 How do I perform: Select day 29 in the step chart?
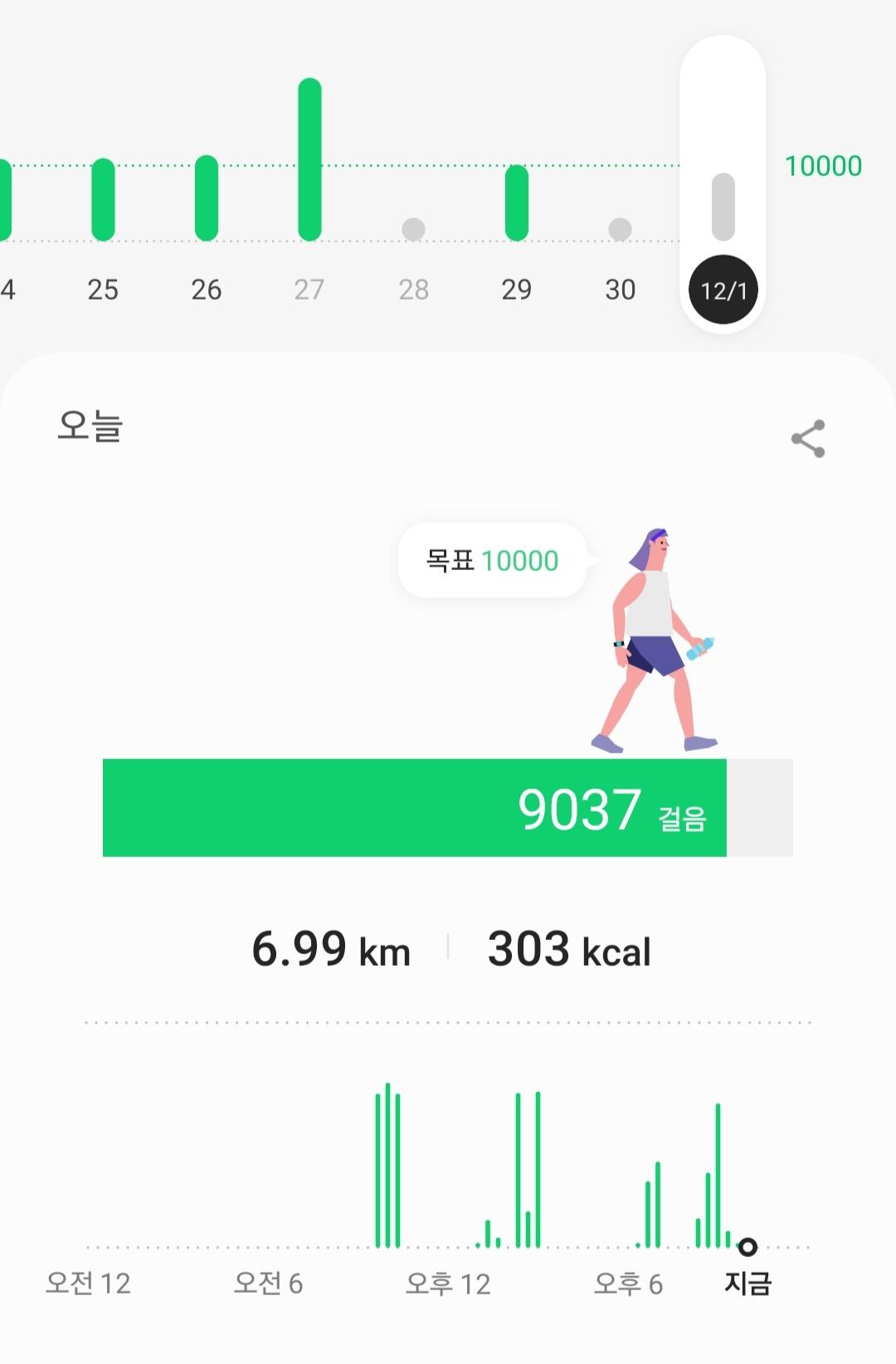coord(516,289)
